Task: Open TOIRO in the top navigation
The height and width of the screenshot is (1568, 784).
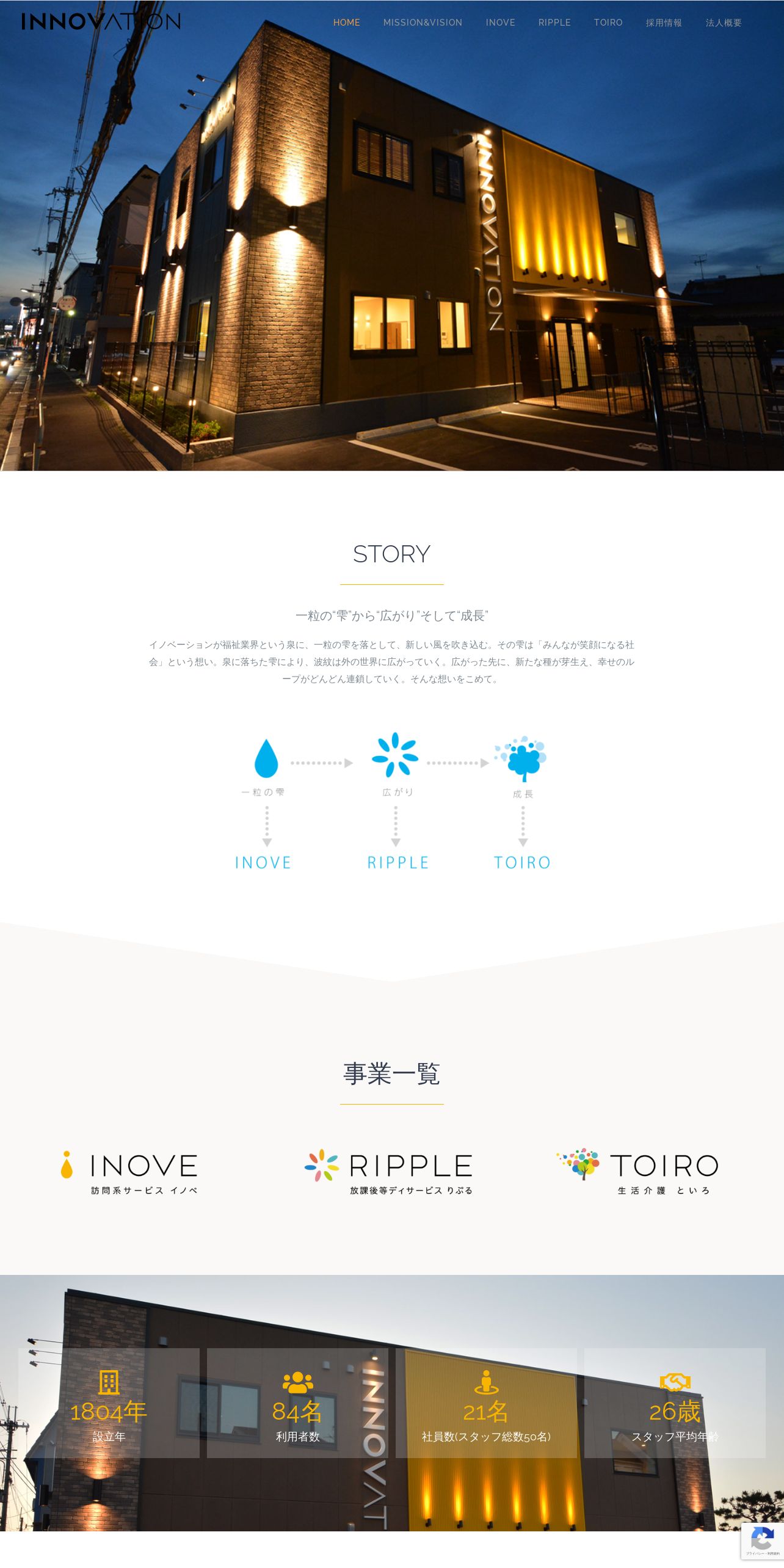Action: pyautogui.click(x=608, y=23)
